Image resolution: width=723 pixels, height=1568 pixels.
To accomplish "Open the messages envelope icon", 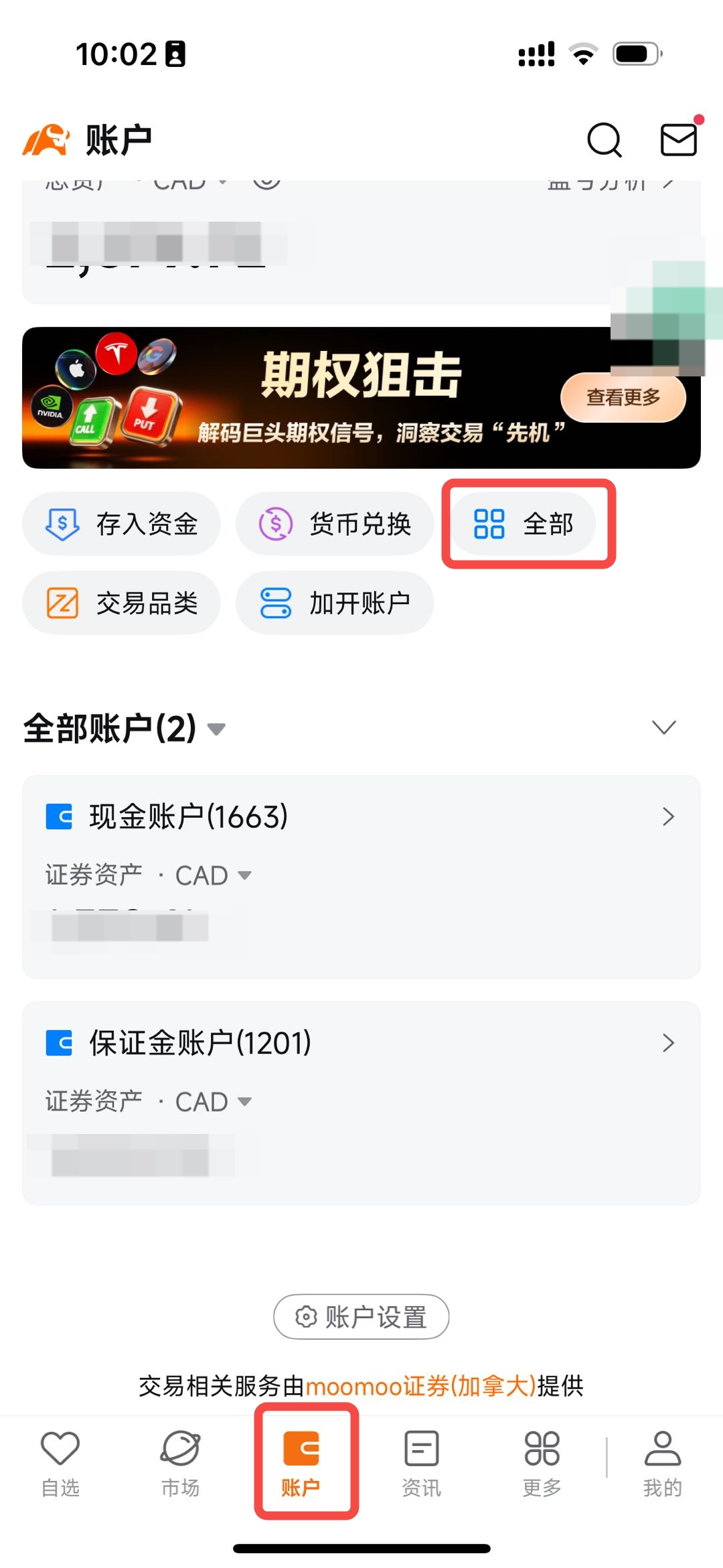I will point(678,140).
